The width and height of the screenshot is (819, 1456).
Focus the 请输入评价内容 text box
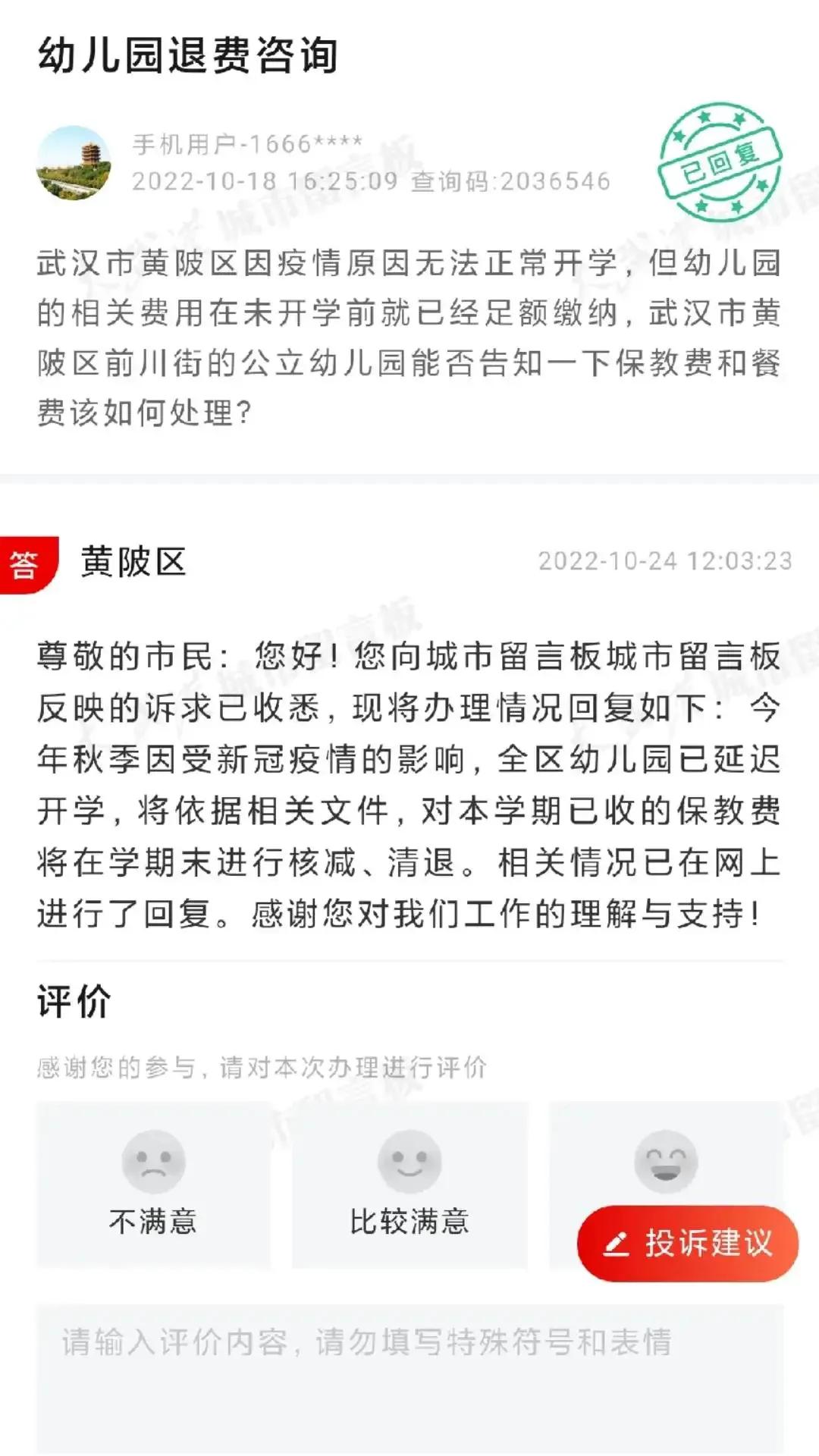click(x=409, y=1373)
